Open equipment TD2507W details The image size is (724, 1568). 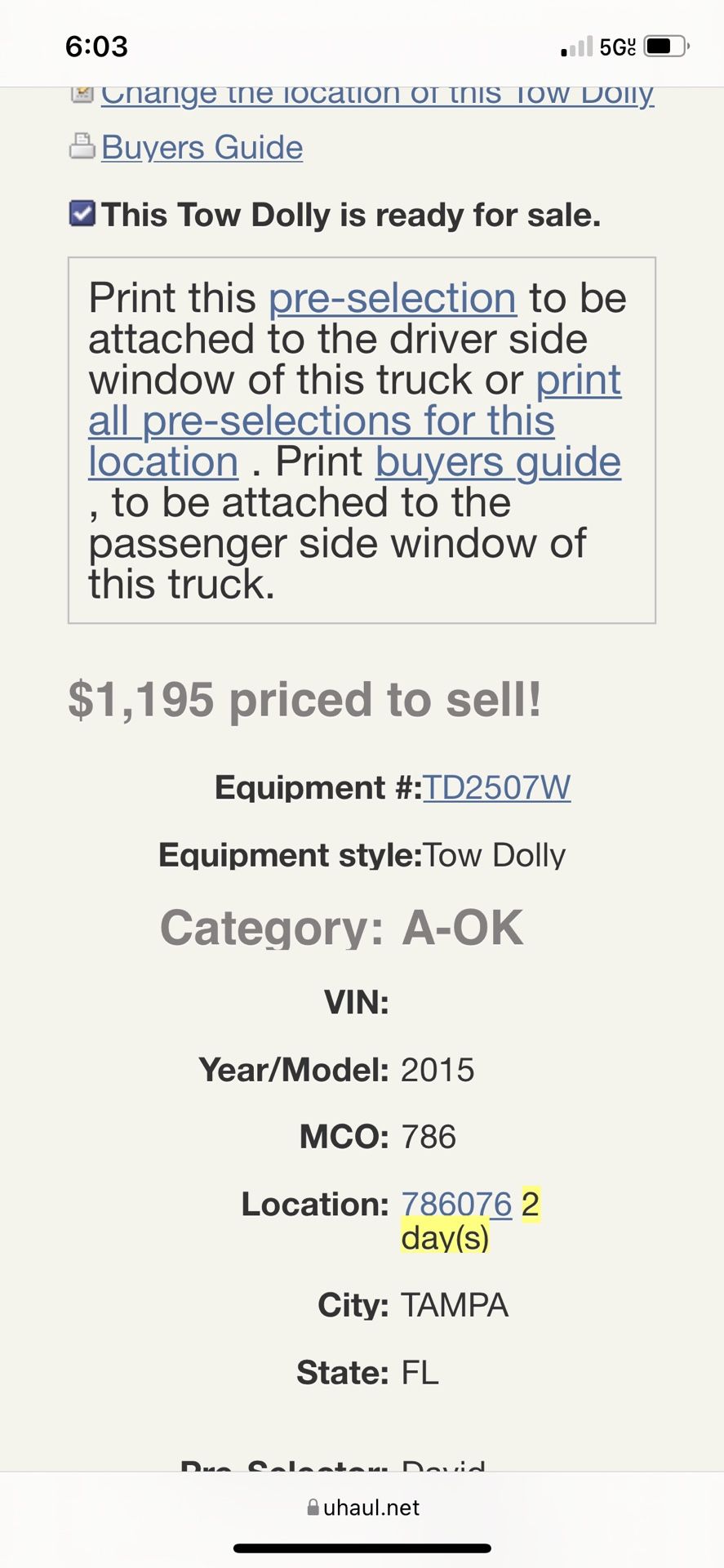[x=496, y=787]
